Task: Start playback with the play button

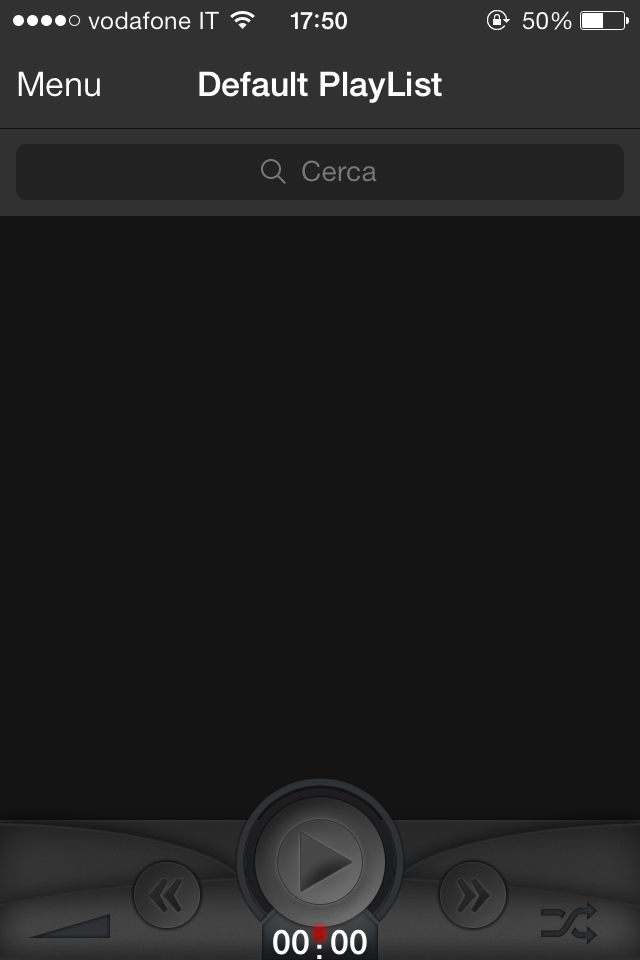Action: 320,861
